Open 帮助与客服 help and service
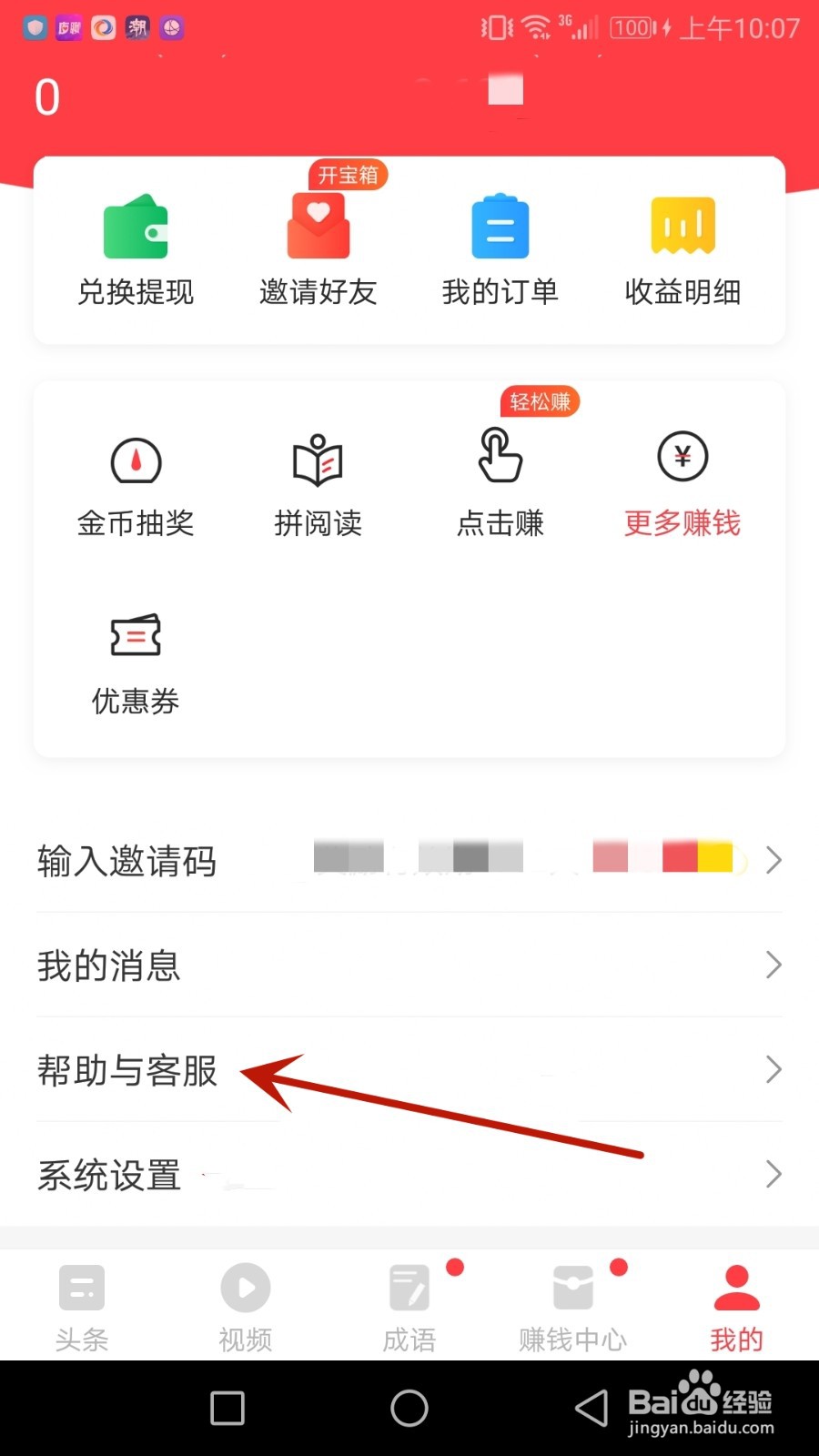 tap(126, 1071)
